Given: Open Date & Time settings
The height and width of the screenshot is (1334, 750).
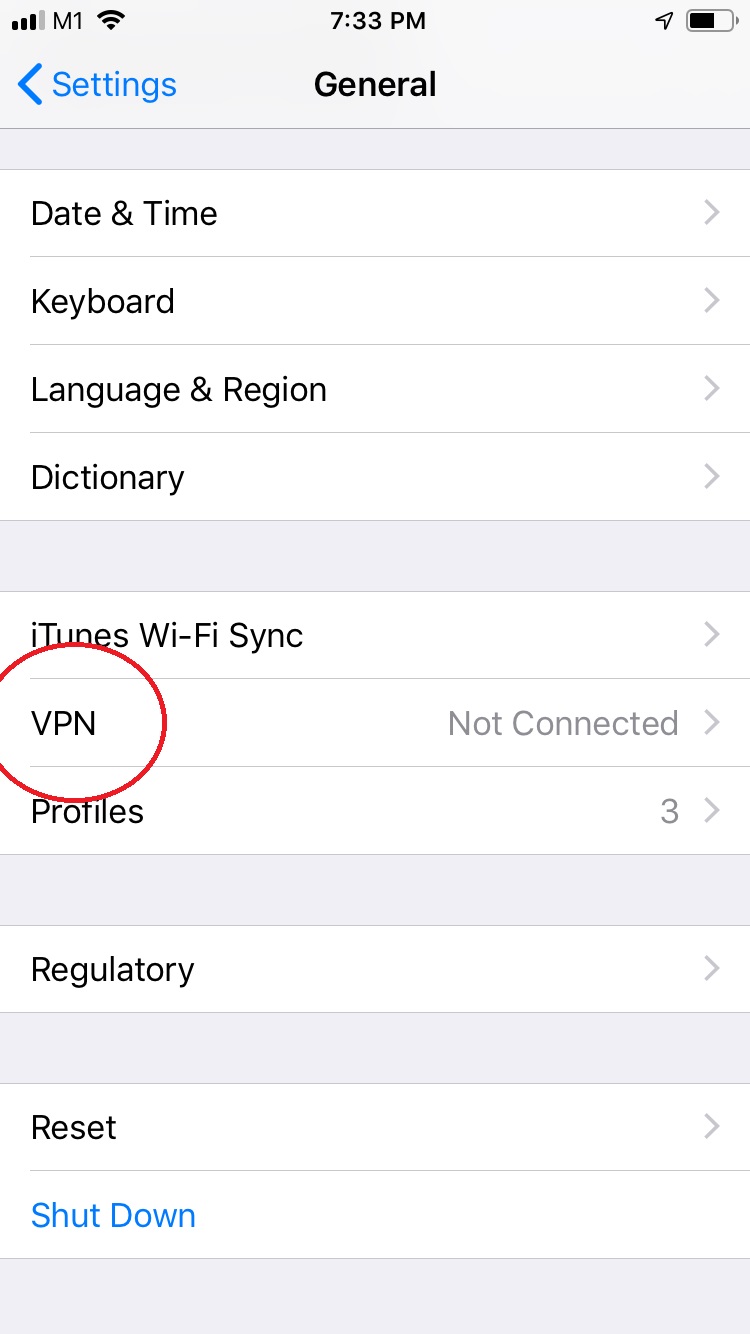Looking at the screenshot, I should [x=375, y=213].
